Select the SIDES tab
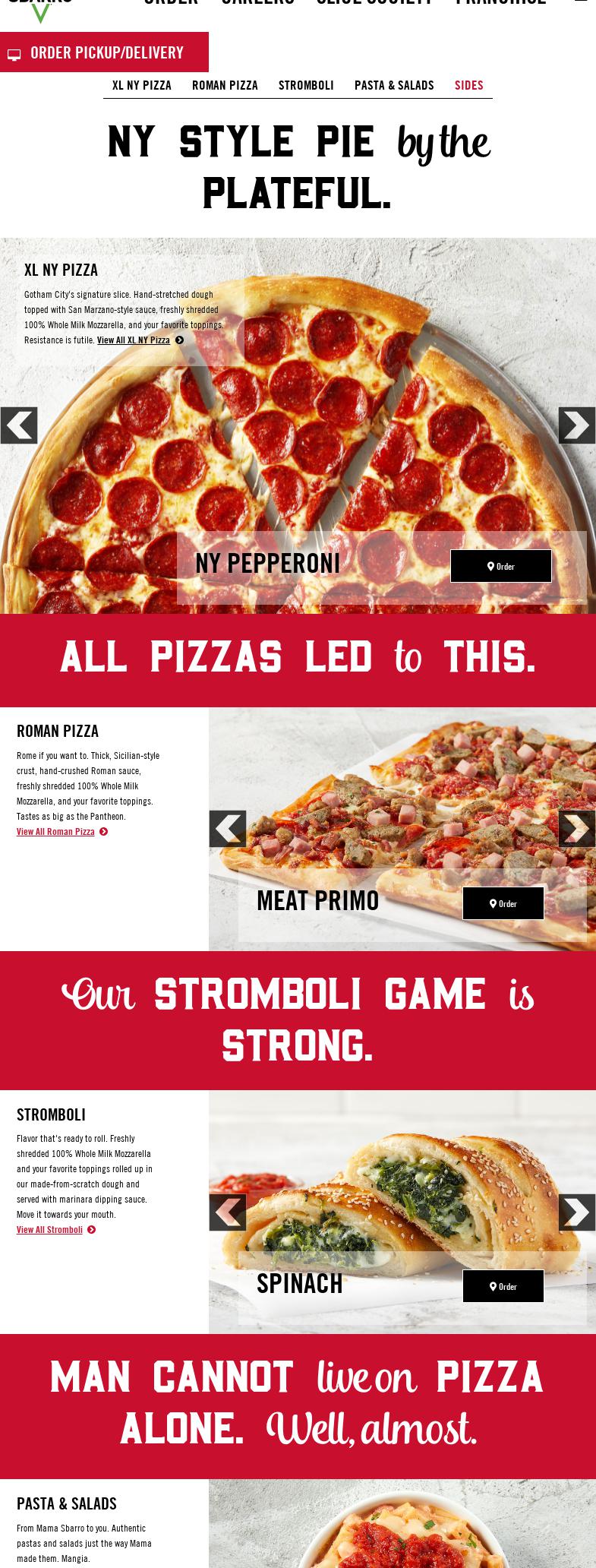The height and width of the screenshot is (1568, 596). 468,86
